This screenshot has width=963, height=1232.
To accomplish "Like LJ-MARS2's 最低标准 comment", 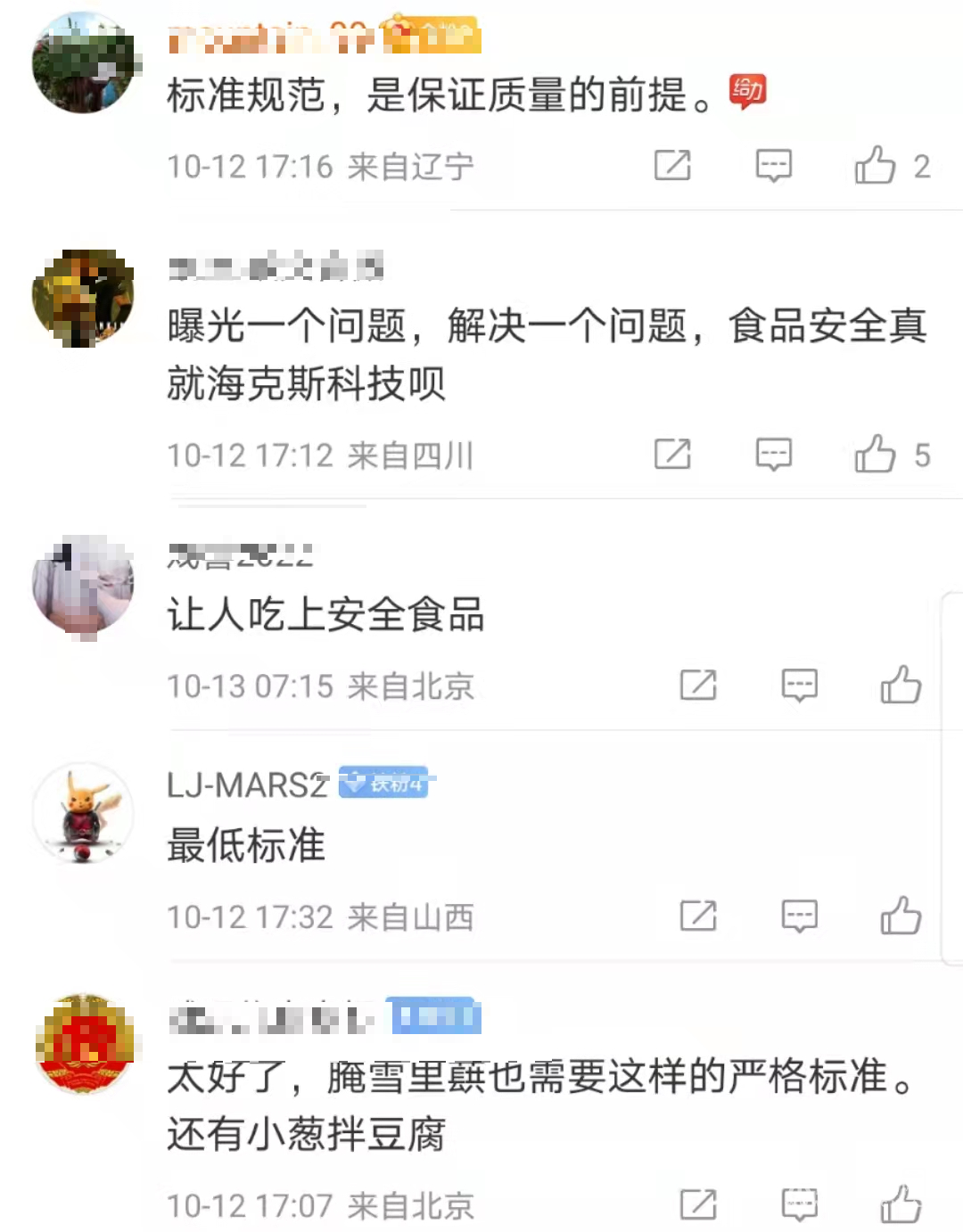I will (901, 916).
